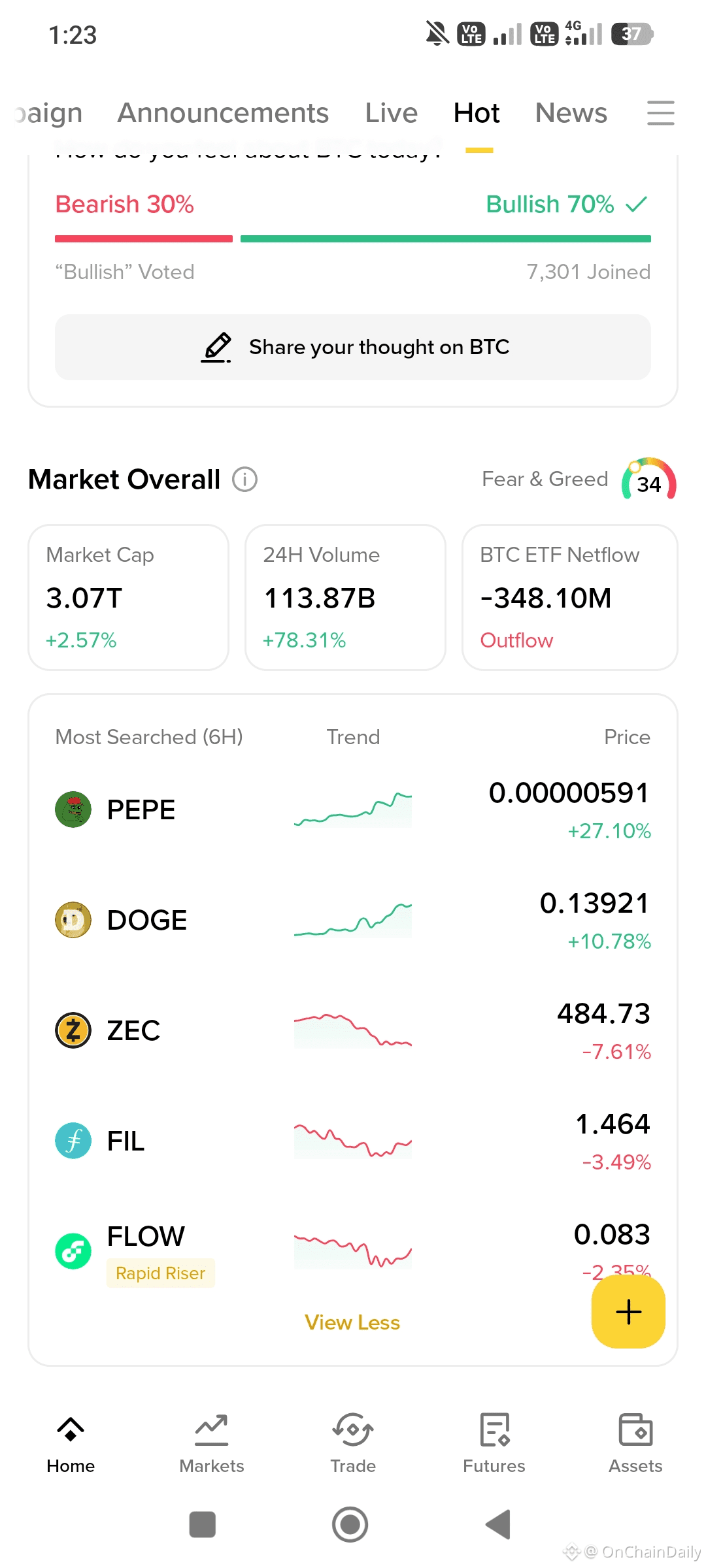Open the hamburger menu icon
Image resolution: width=706 pixels, height=1568 pixels.
click(x=660, y=113)
